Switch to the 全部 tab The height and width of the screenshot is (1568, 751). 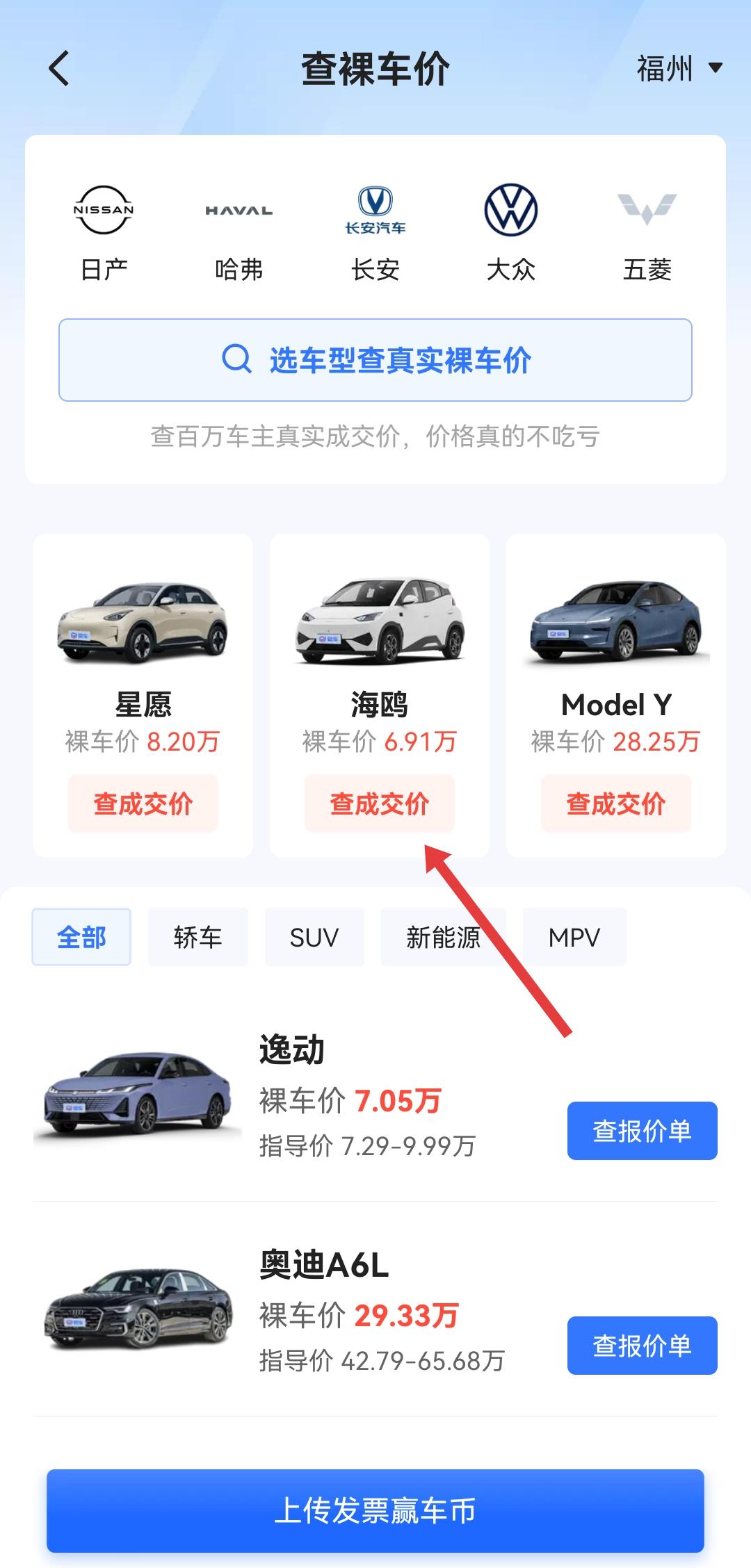(81, 937)
